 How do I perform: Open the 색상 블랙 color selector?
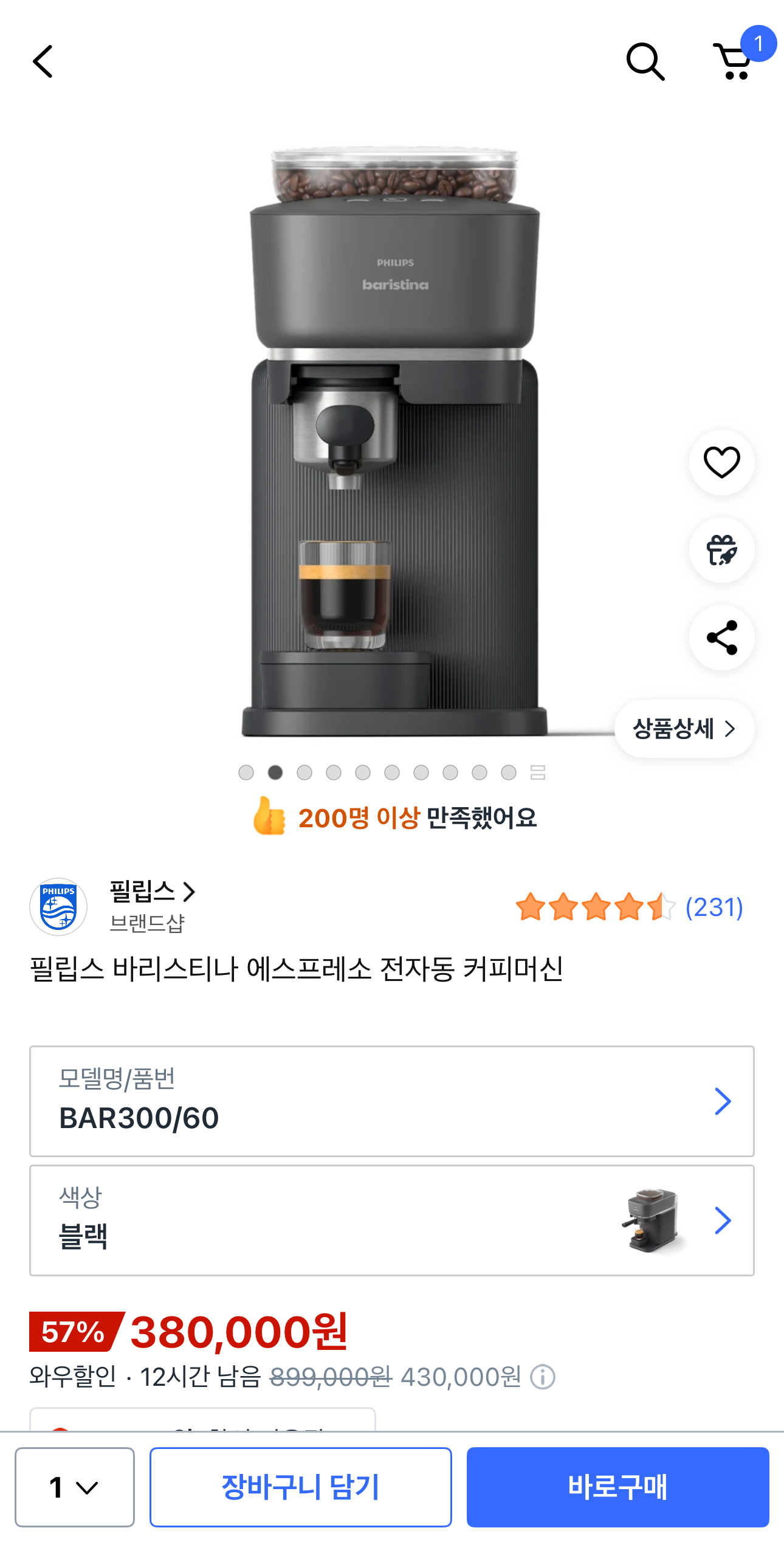click(392, 1220)
